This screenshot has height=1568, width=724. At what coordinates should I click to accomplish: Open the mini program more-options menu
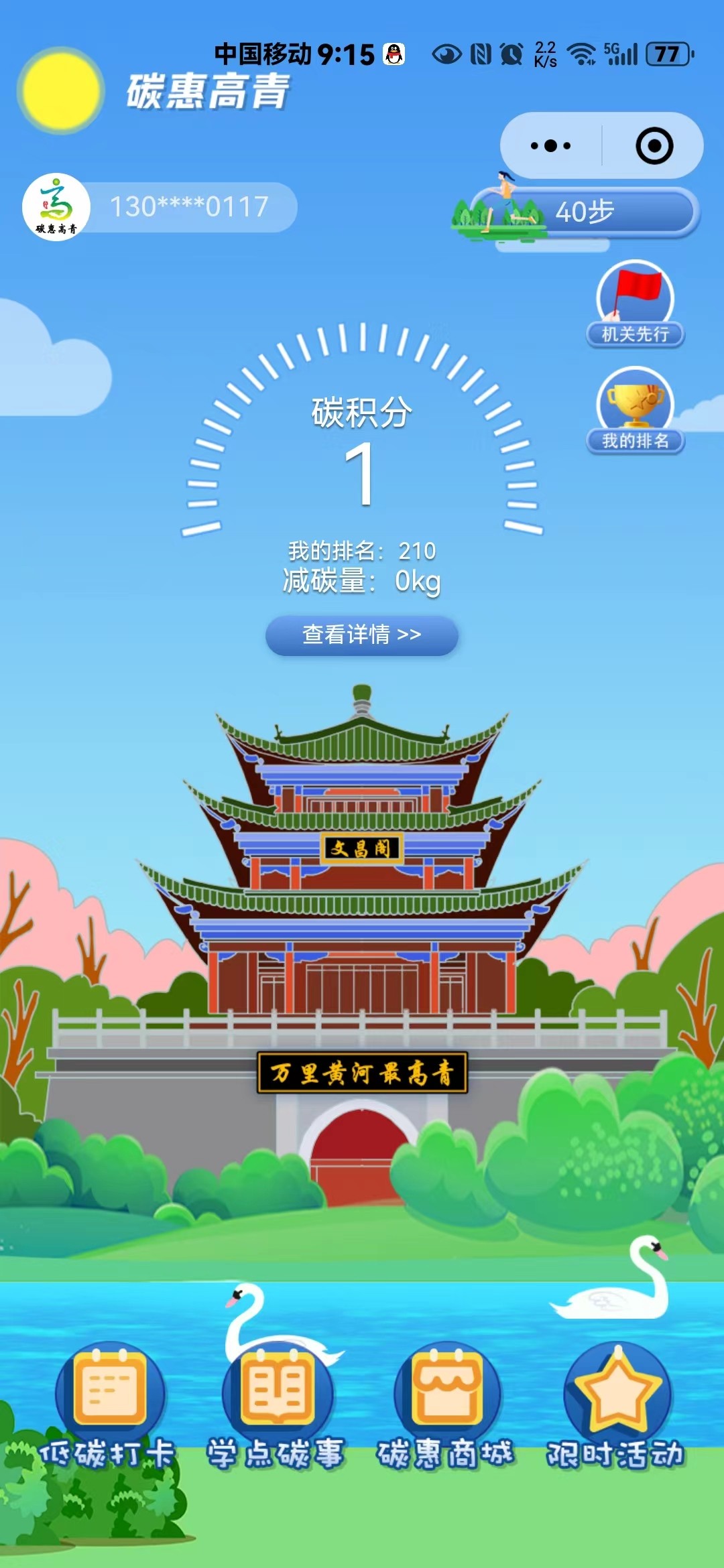[x=551, y=145]
